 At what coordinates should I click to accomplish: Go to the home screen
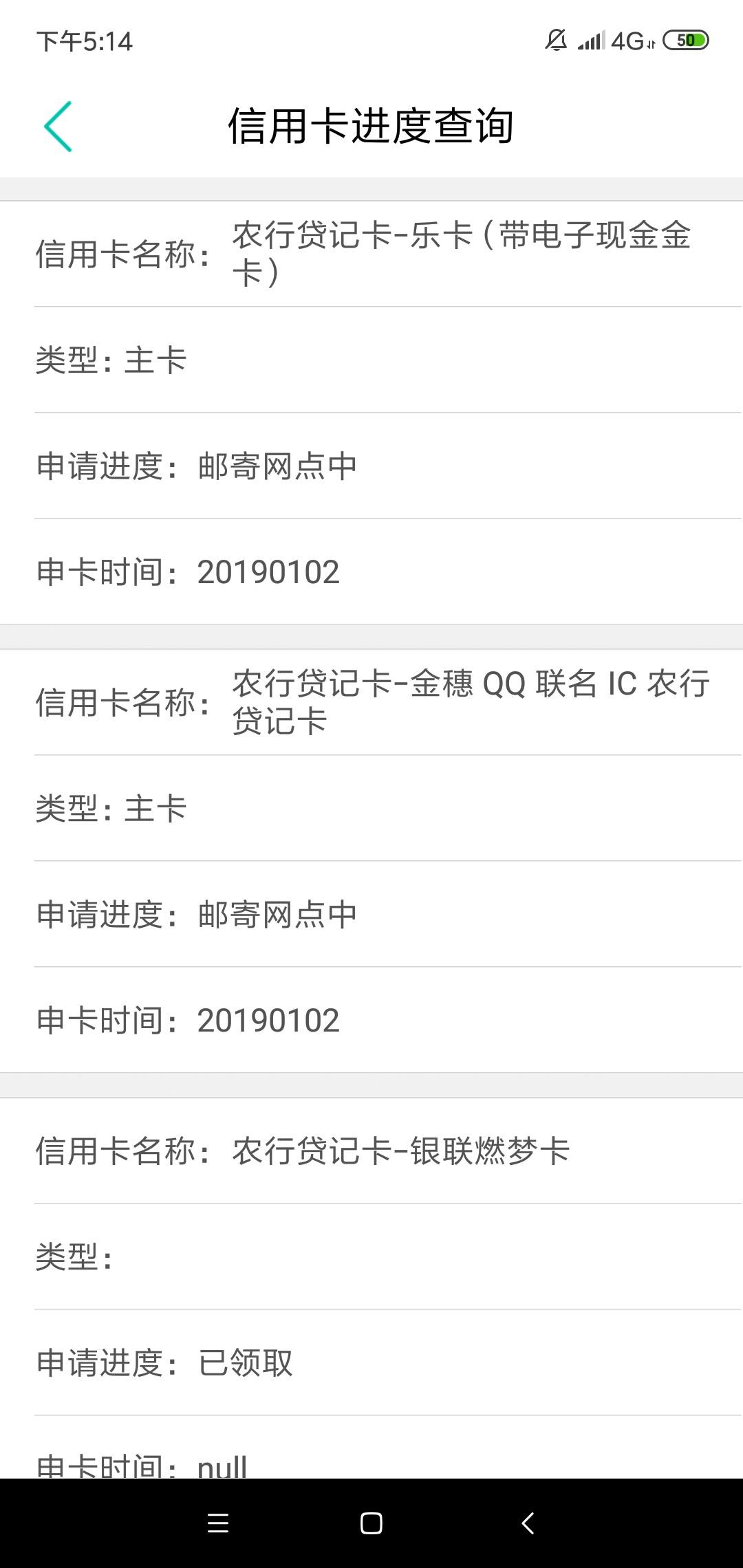pos(371,1523)
